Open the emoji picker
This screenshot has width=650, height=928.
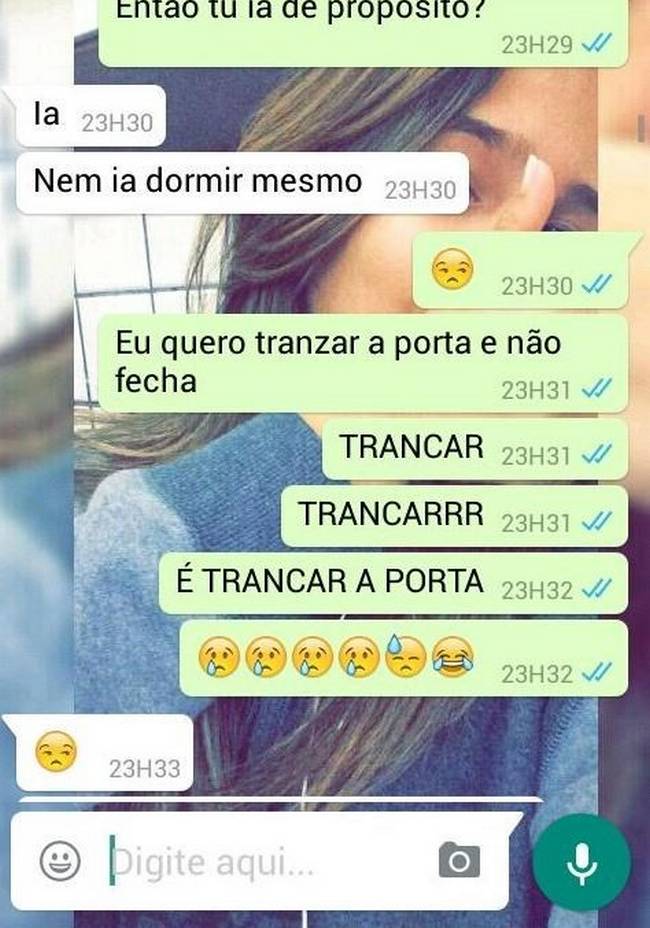click(x=59, y=860)
